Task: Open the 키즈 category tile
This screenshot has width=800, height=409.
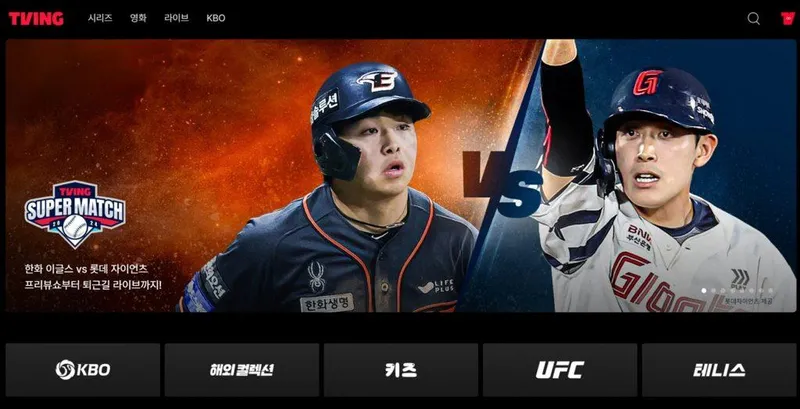Action: point(400,370)
